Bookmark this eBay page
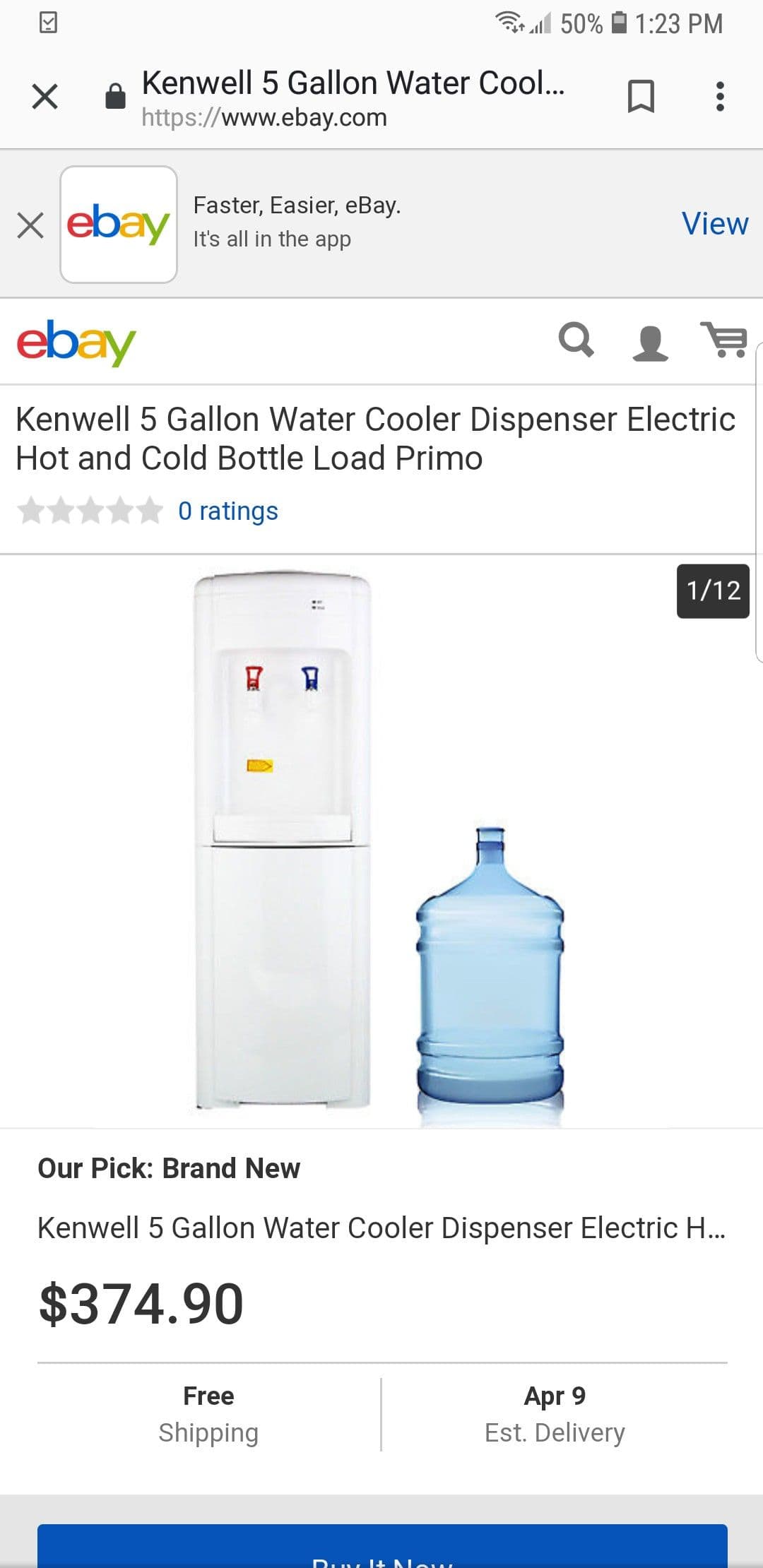This screenshot has height=1568, width=763. [x=641, y=96]
